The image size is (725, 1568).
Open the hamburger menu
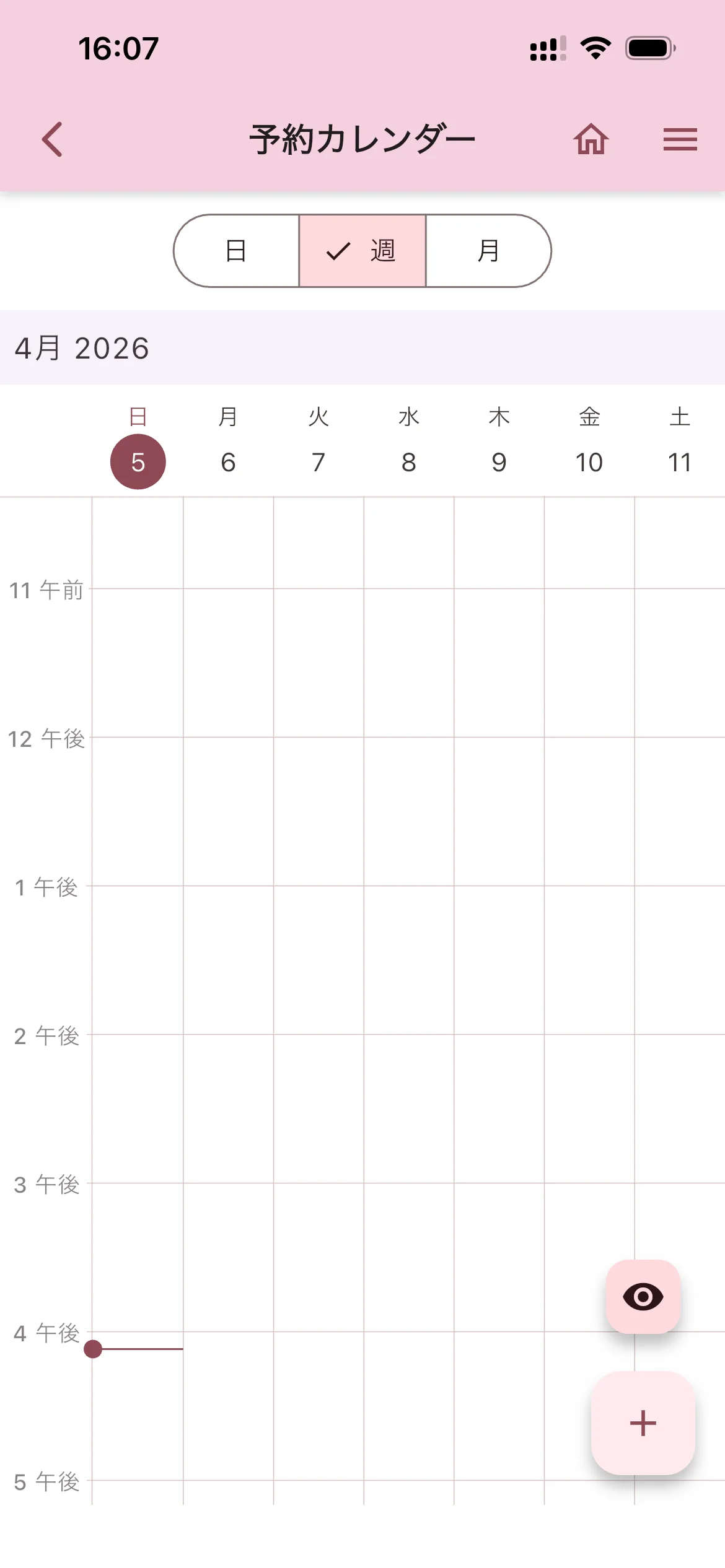tap(680, 139)
